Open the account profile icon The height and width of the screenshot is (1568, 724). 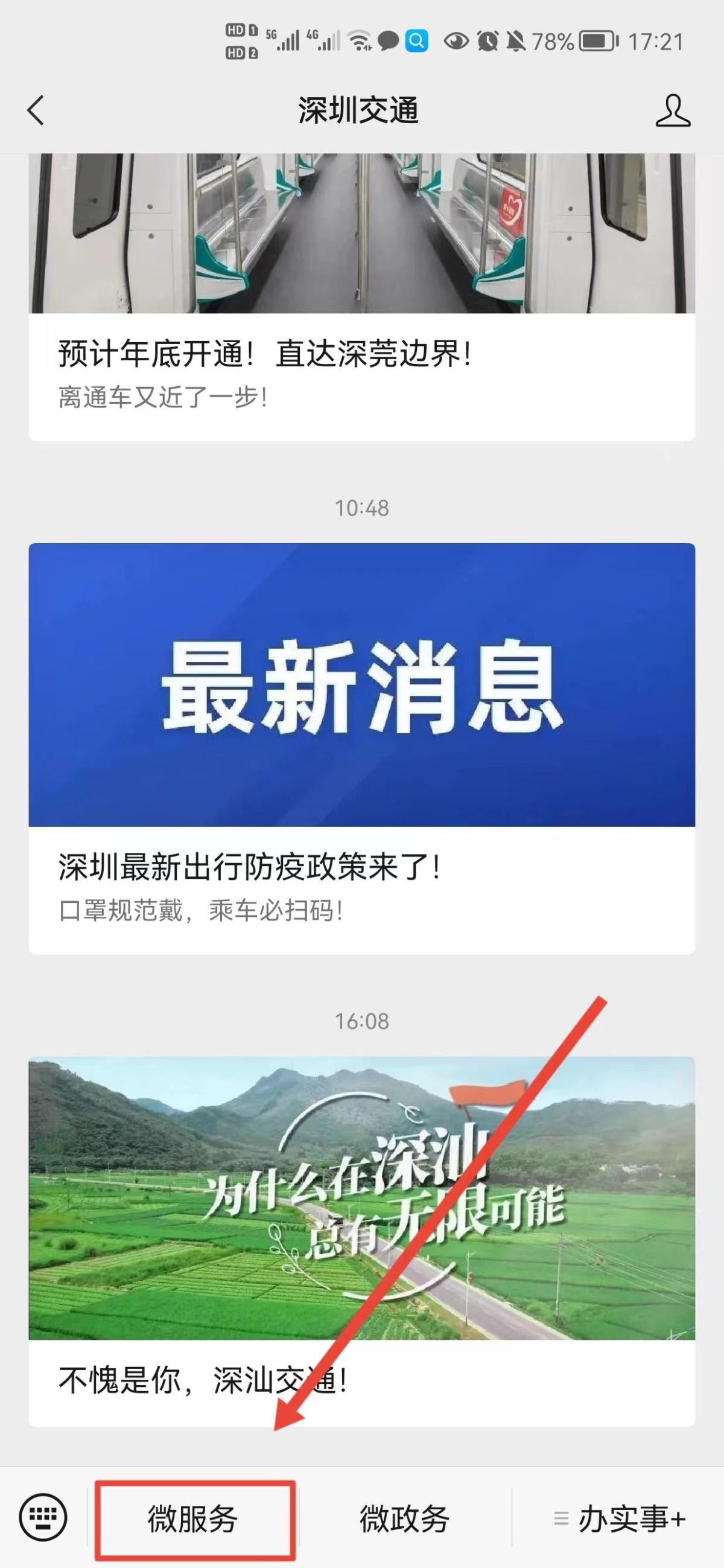[x=672, y=111]
